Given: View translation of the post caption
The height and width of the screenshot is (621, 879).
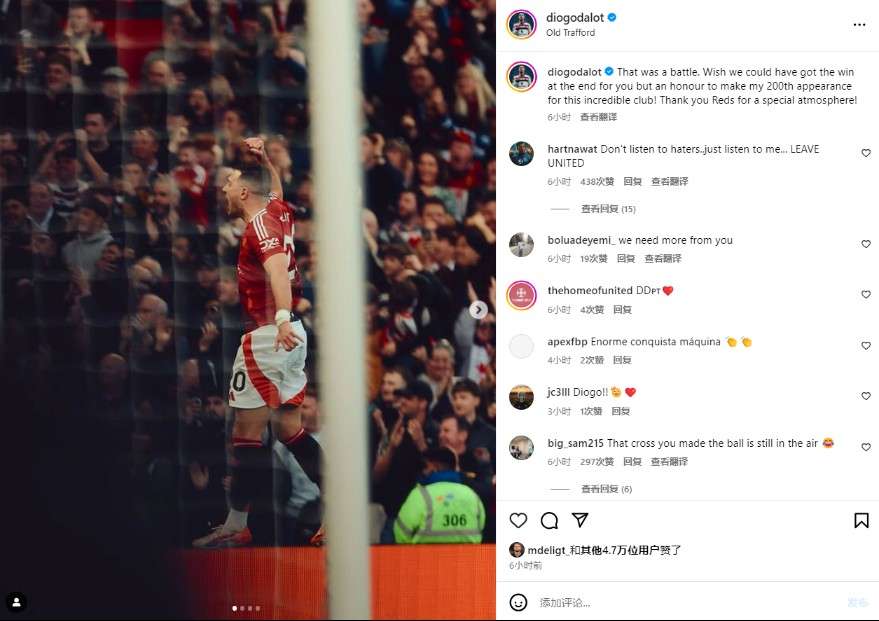Looking at the screenshot, I should pos(598,117).
